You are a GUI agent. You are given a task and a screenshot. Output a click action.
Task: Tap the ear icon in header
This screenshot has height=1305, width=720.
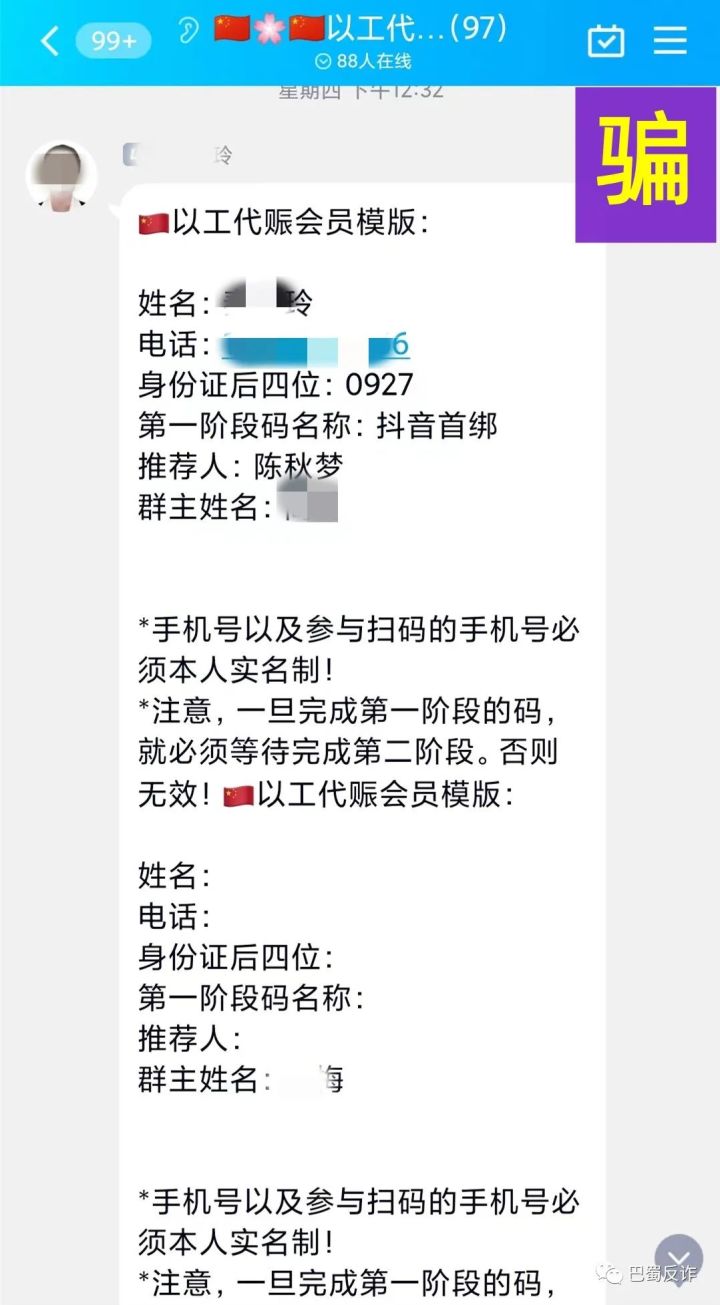coord(187,30)
